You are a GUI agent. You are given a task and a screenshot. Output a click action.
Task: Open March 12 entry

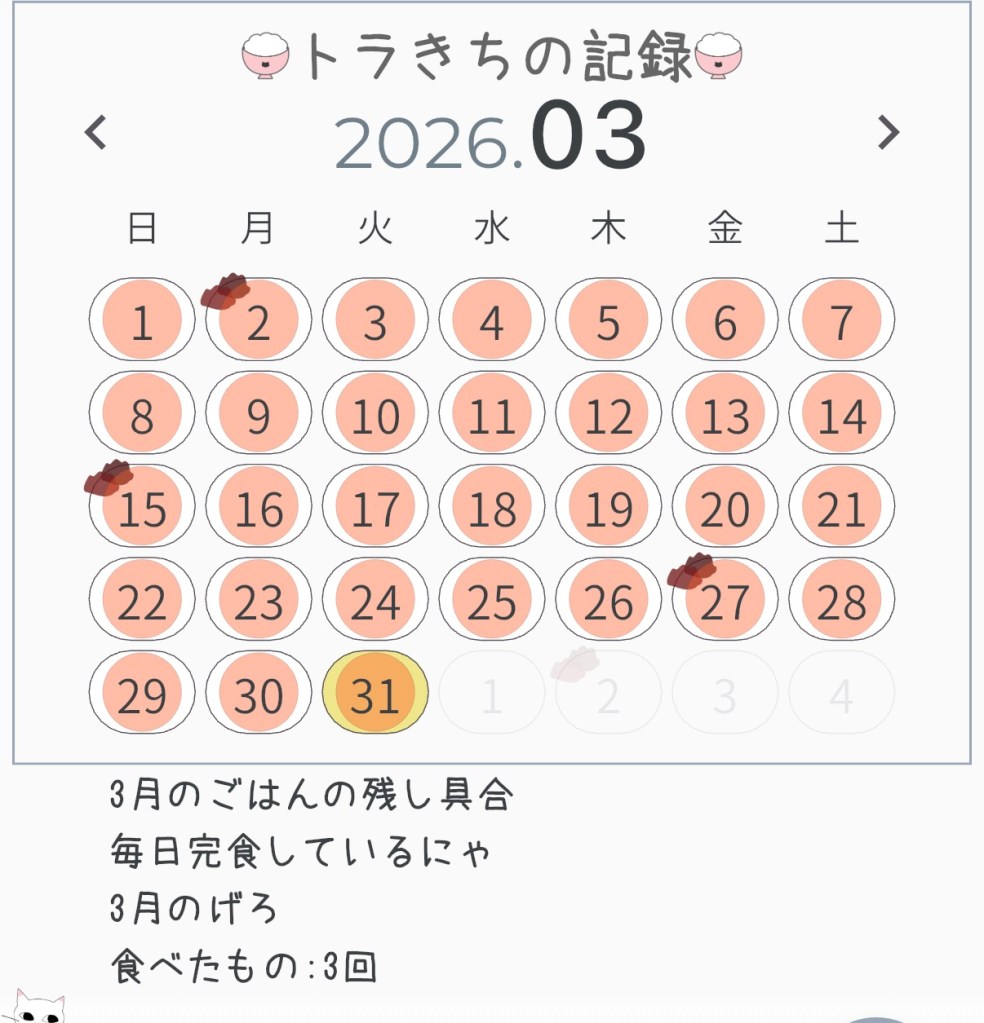coord(608,416)
